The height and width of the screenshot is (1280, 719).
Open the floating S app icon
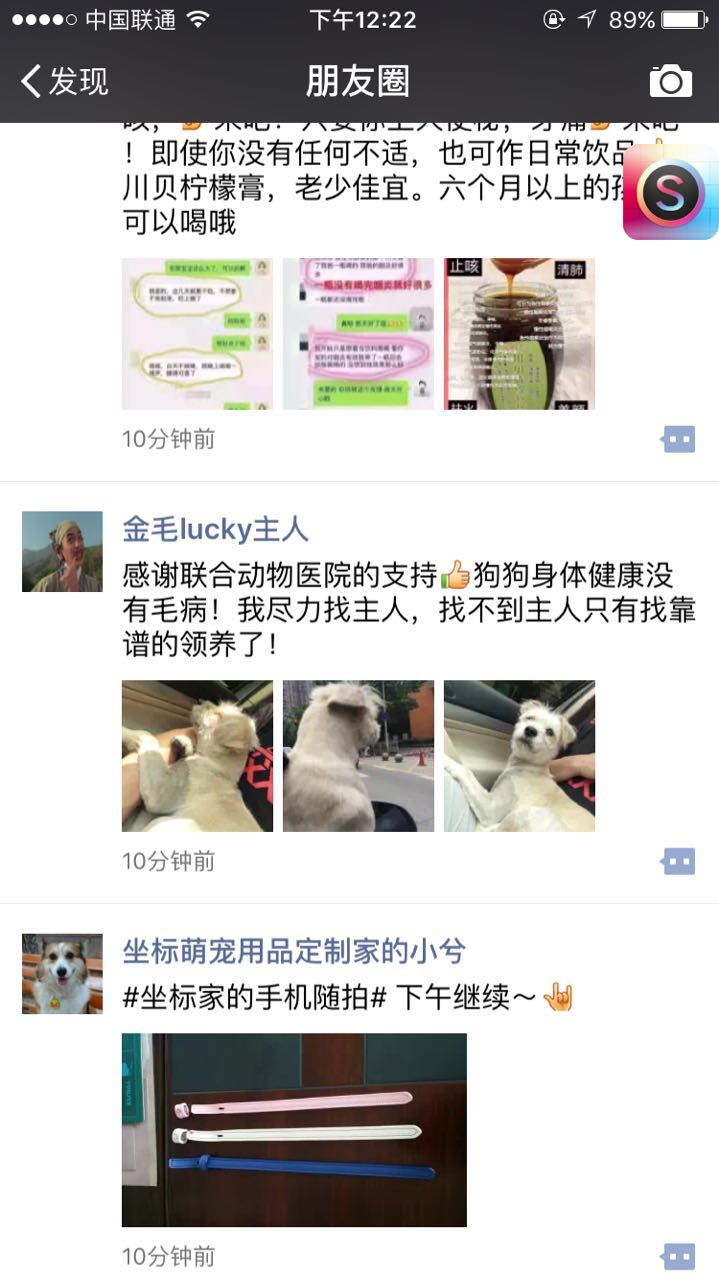pos(670,192)
